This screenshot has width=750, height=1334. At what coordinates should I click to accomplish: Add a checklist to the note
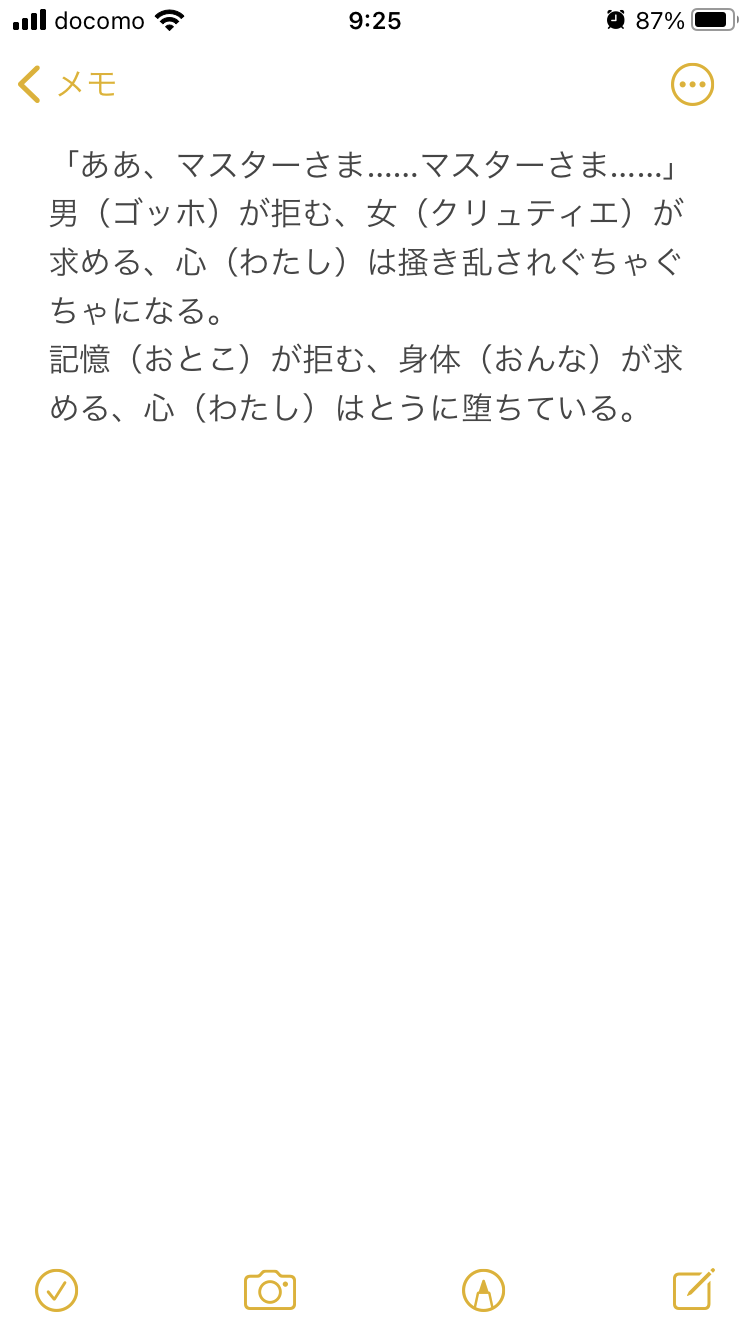click(x=56, y=1290)
